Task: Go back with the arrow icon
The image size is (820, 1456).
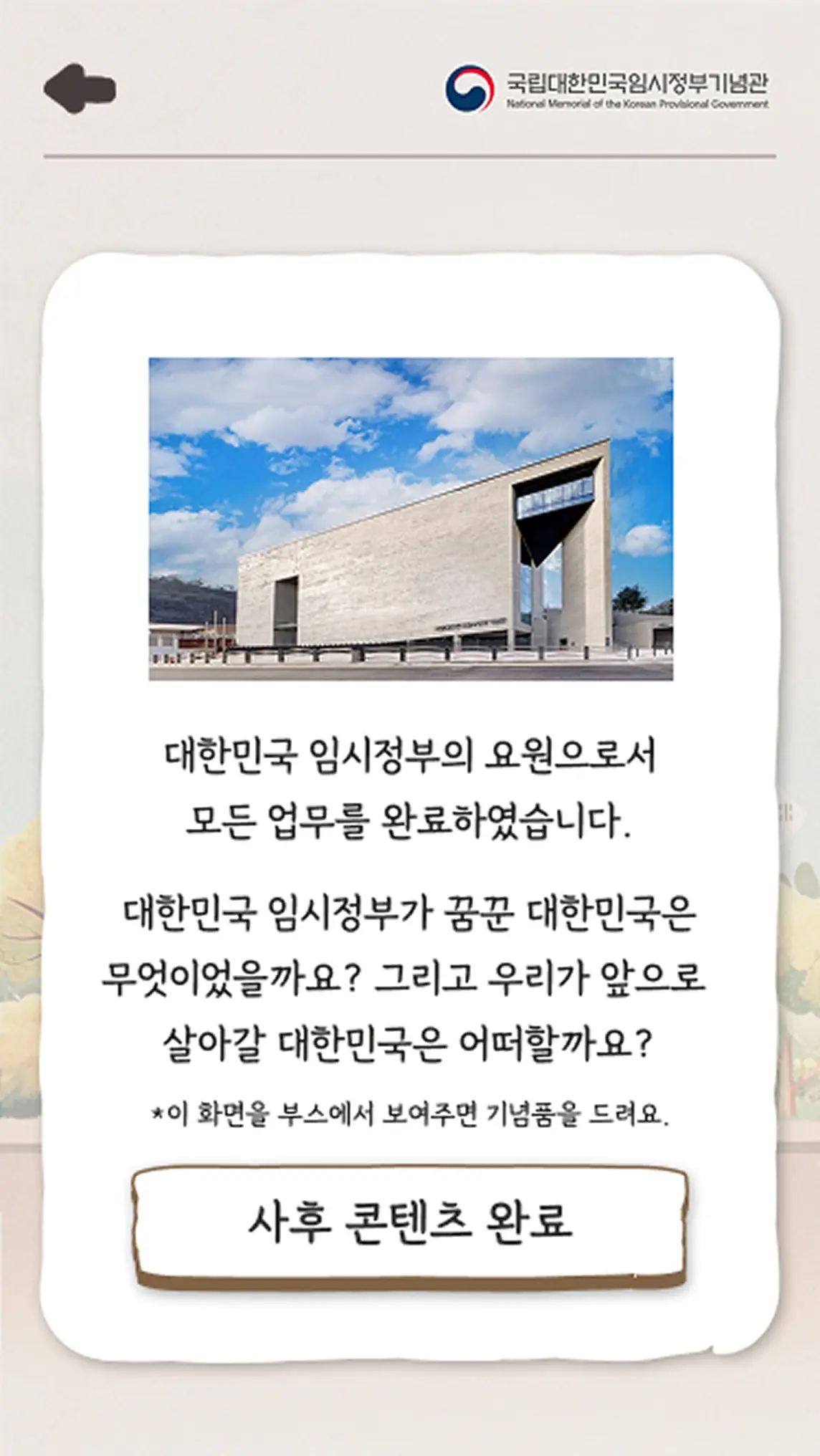Action: point(80,88)
